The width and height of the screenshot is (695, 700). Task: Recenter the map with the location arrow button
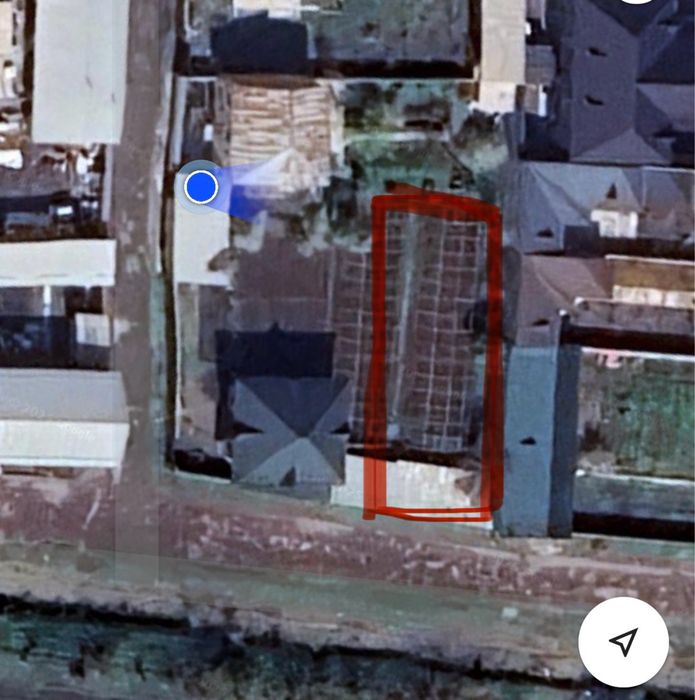pos(624,642)
